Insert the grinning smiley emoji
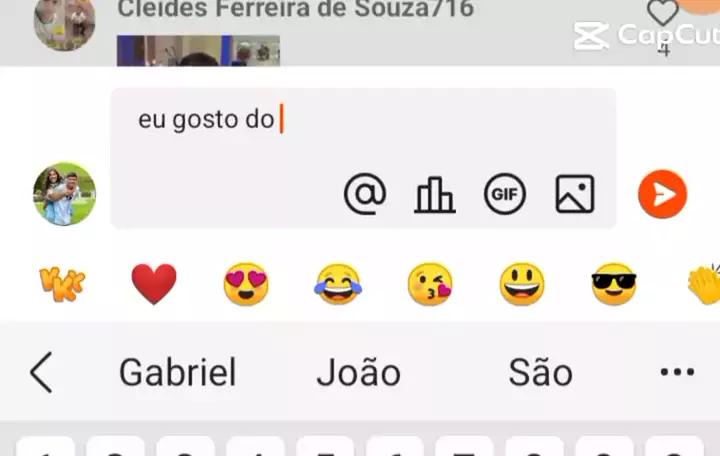Screen dimensions: 720x456 [x=522, y=285]
